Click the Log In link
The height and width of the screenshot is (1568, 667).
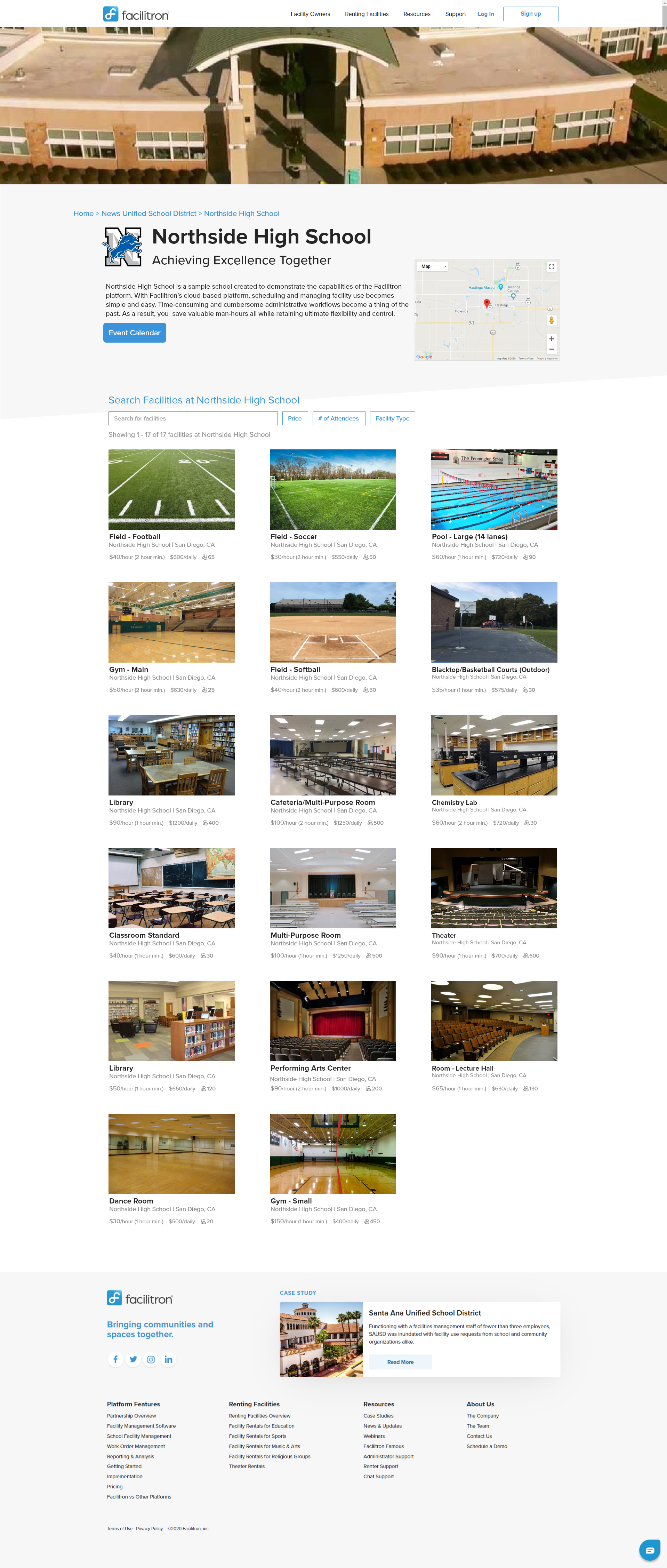tap(485, 14)
